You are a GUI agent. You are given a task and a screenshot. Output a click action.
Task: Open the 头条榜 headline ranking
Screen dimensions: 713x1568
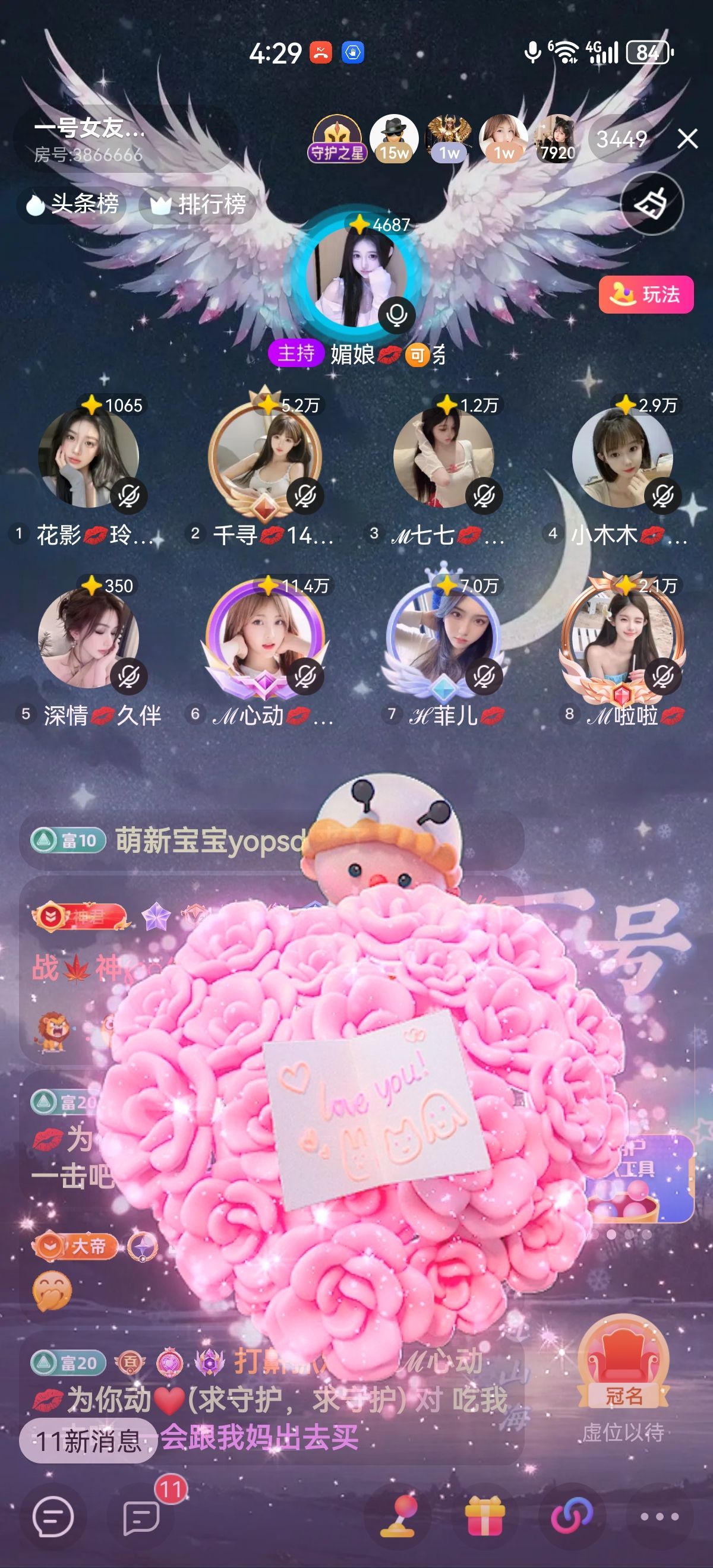[72, 204]
